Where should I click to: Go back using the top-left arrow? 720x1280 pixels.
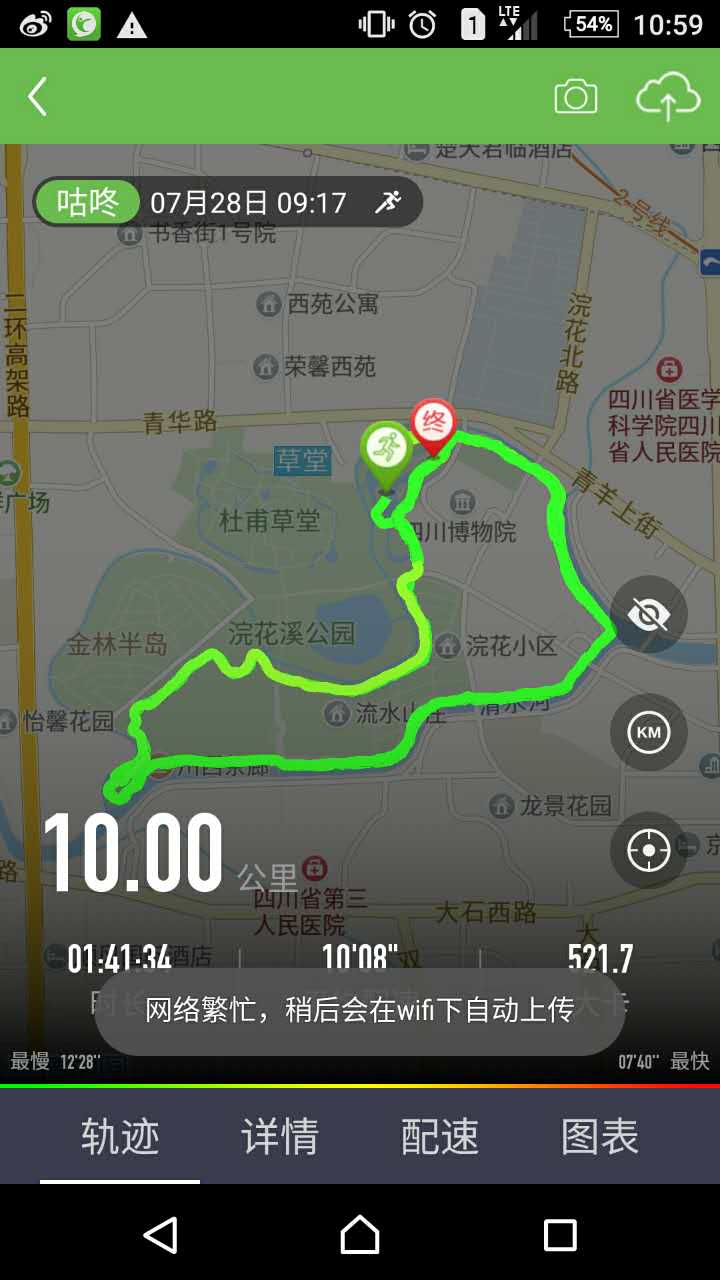coord(38,97)
